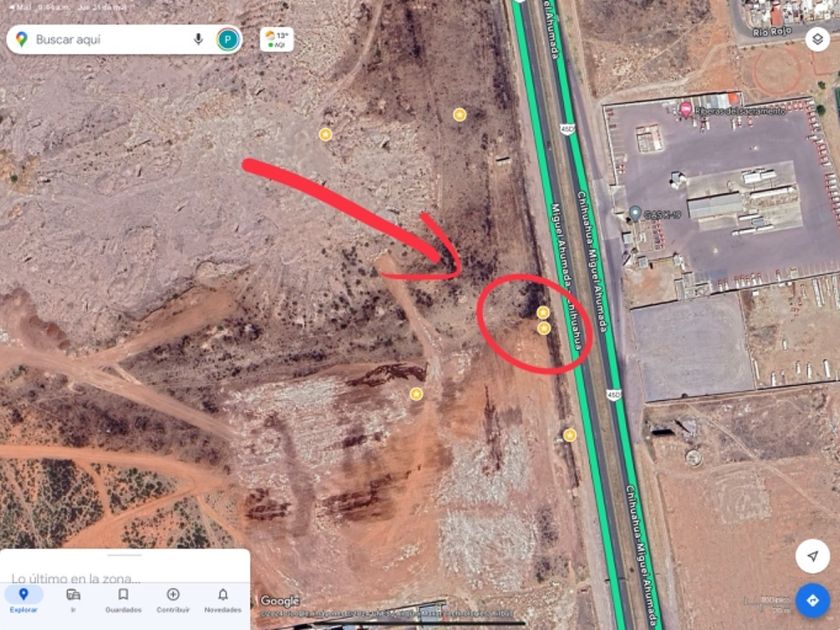The image size is (840, 630).
Task: Open the Novedades tab
Action: (x=222, y=598)
